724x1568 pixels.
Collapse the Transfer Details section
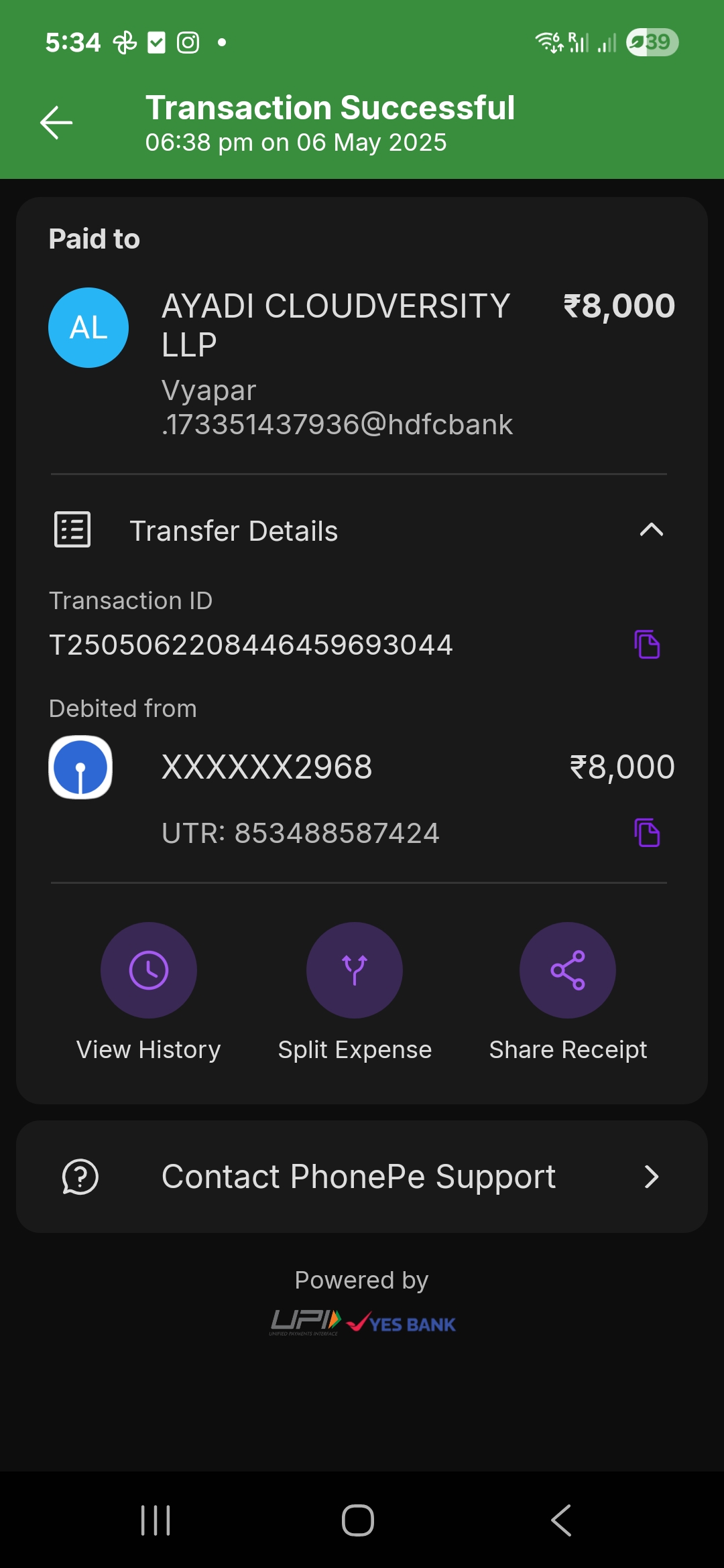tap(651, 531)
